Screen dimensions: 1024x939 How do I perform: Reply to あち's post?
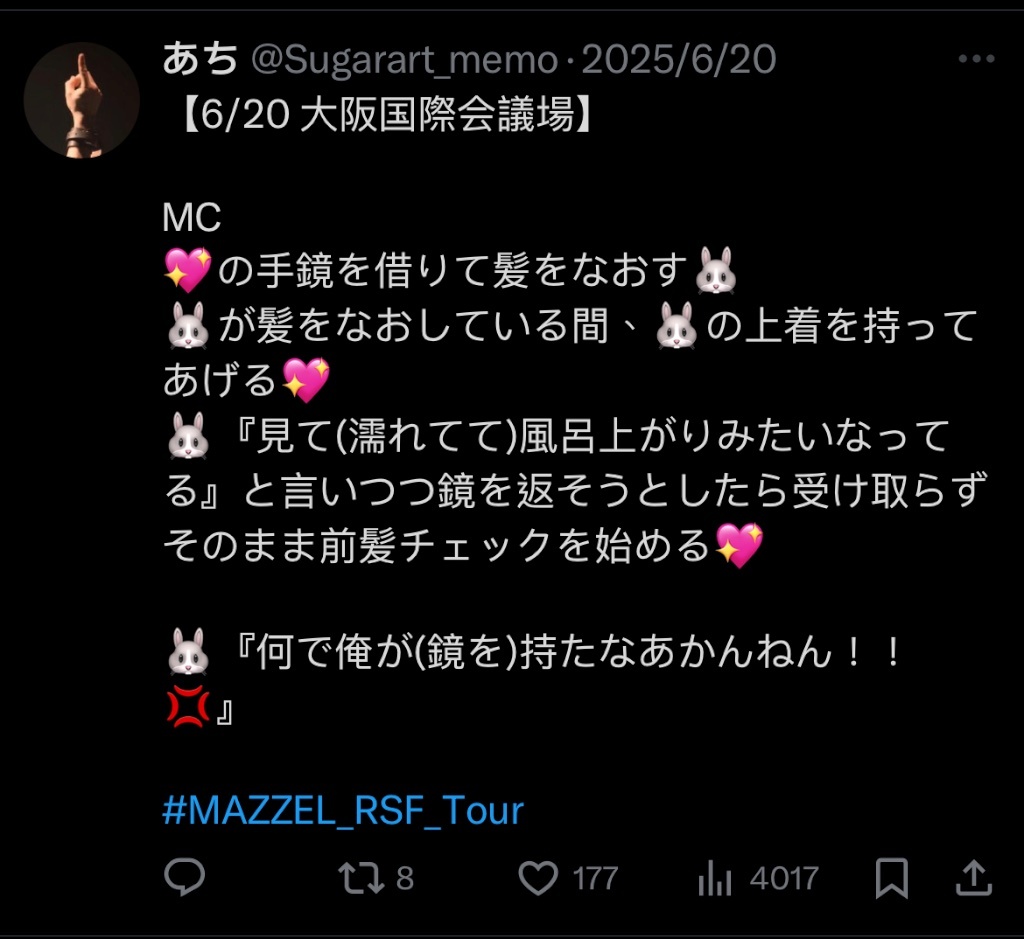point(184,878)
